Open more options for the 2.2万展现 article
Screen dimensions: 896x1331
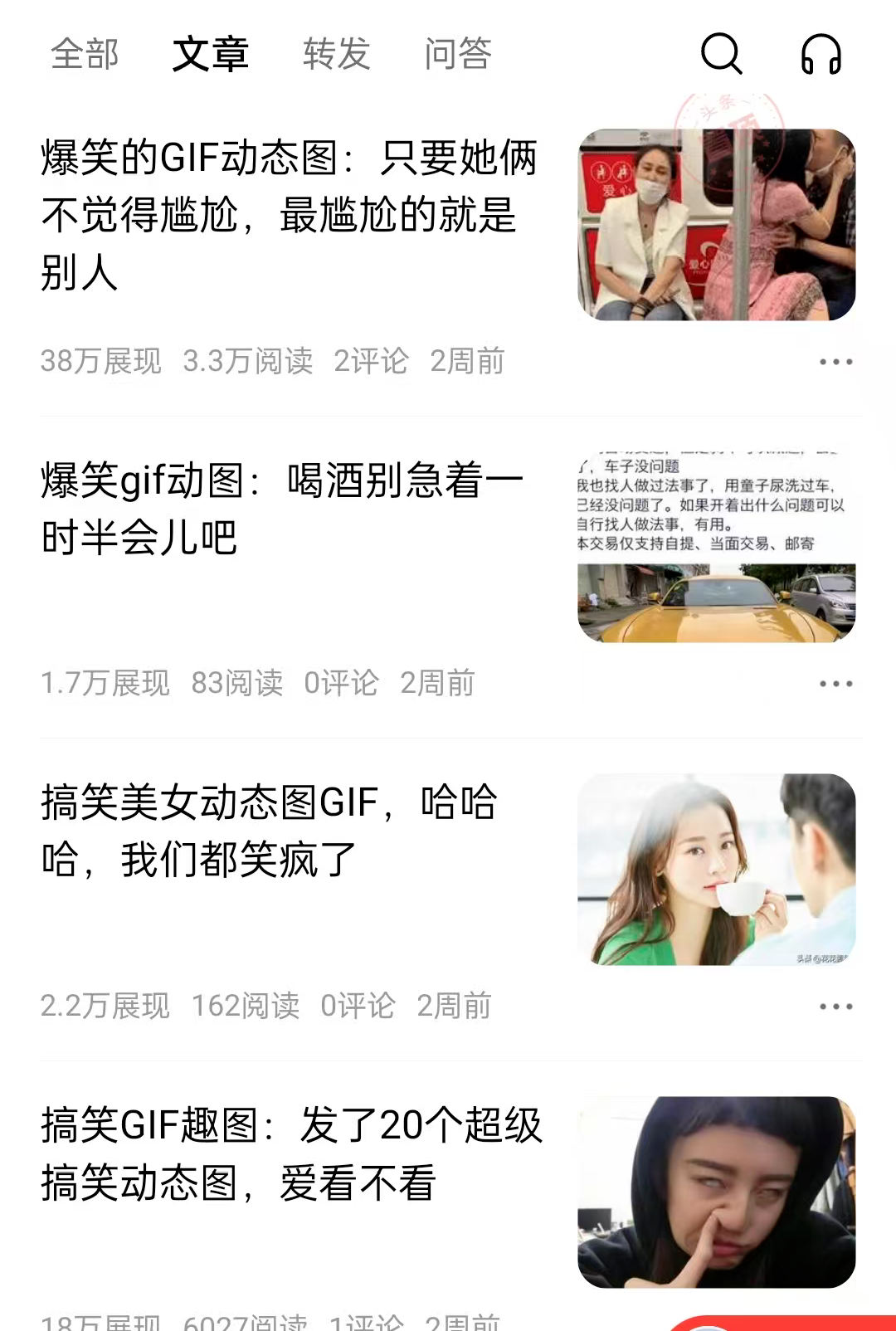(x=835, y=1007)
